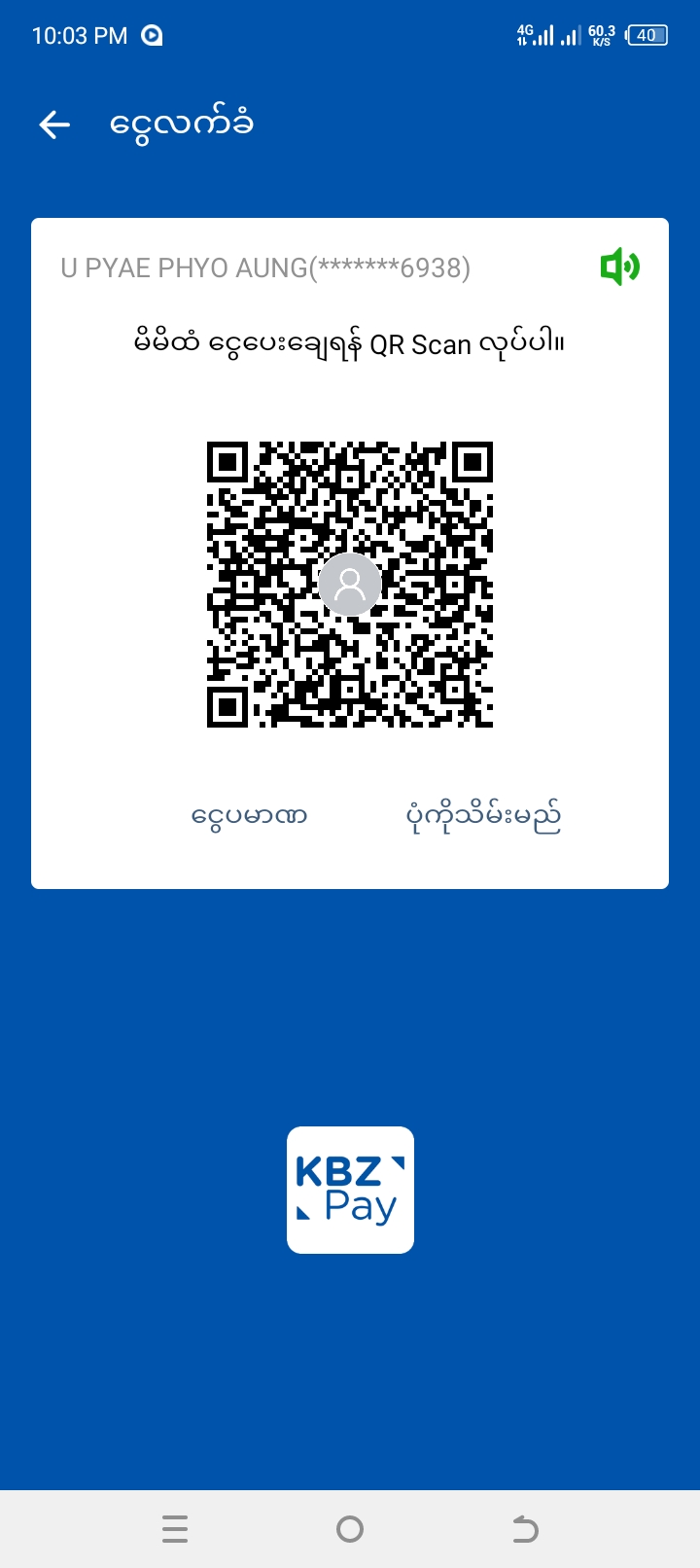The width and height of the screenshot is (700, 1568).
Task: Toggle the green speaker sound icon
Action: tap(619, 267)
